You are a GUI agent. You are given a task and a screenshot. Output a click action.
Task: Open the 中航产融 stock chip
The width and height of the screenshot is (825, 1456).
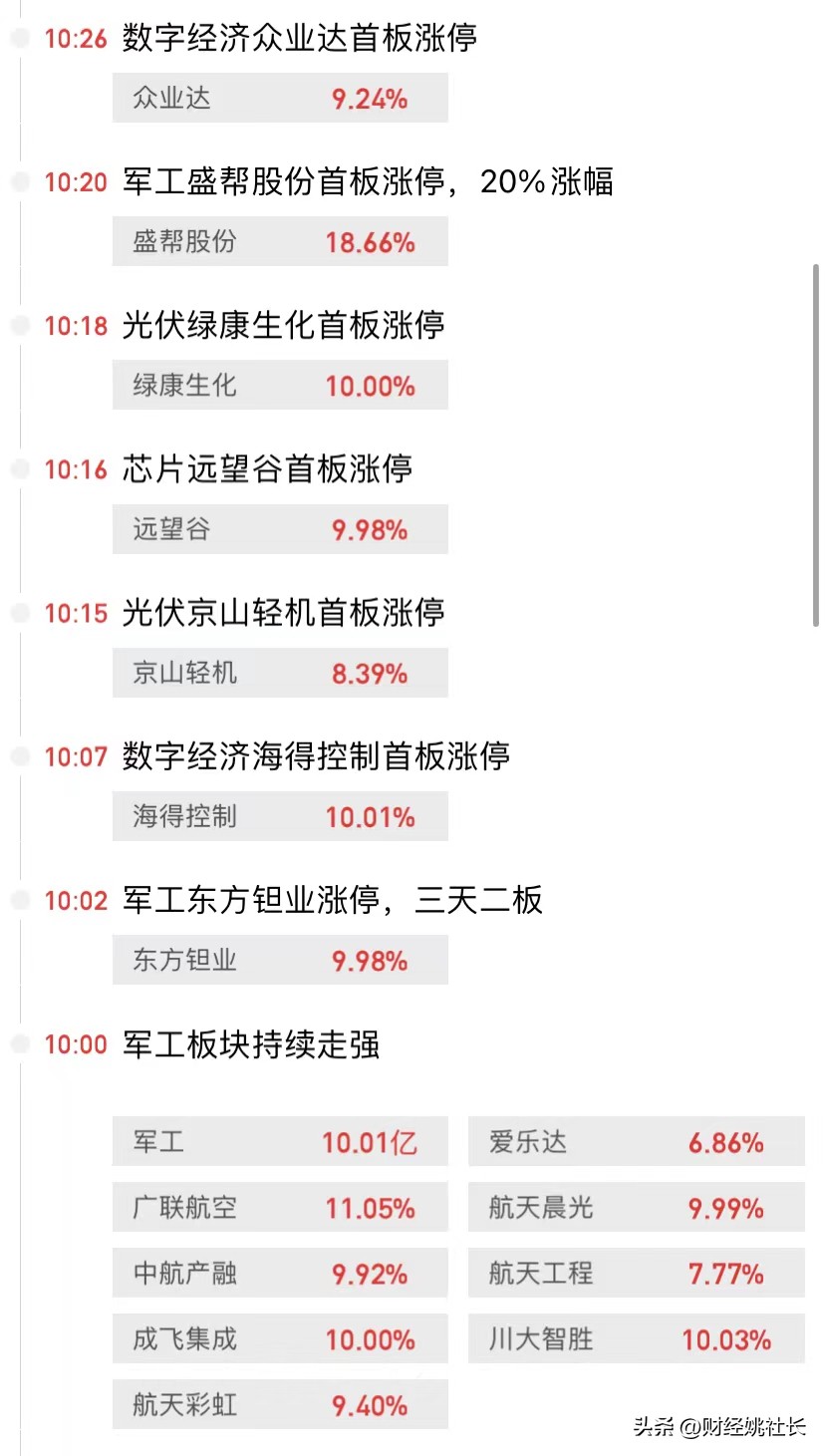pyautogui.click(x=280, y=1273)
